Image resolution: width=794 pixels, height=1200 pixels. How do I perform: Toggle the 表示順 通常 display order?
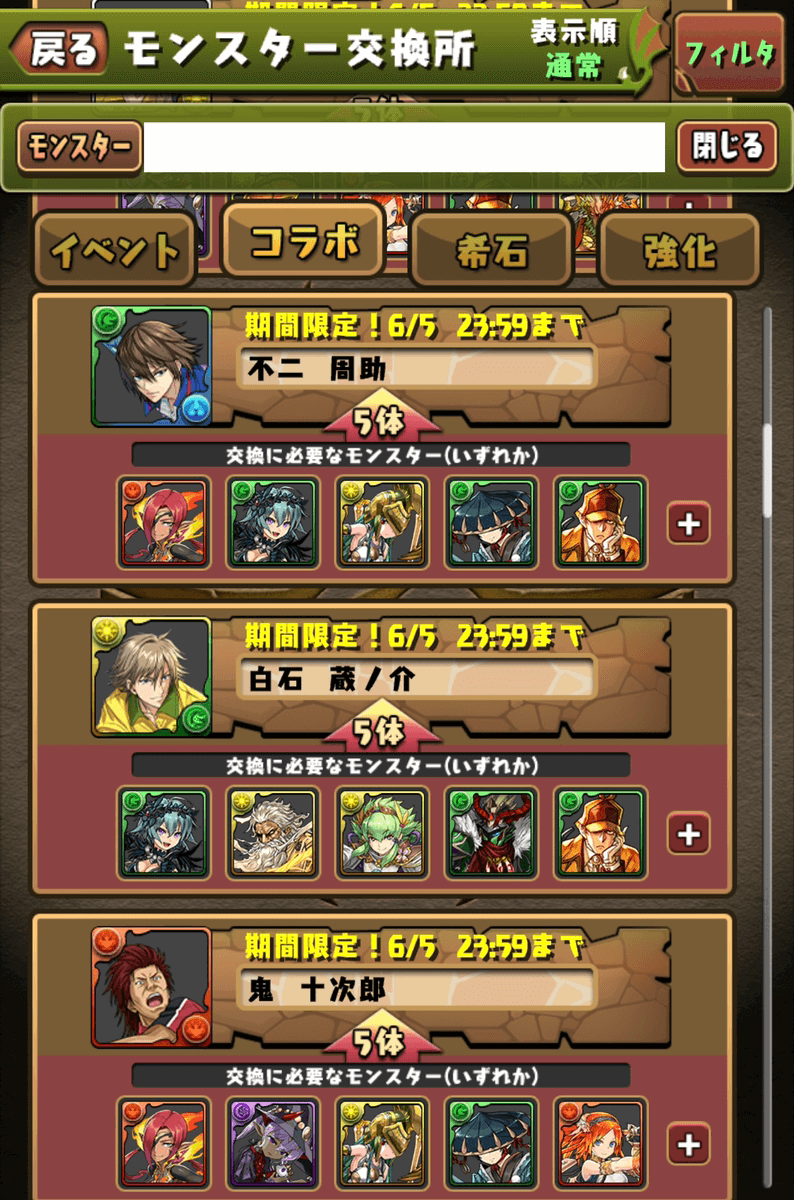coord(574,50)
